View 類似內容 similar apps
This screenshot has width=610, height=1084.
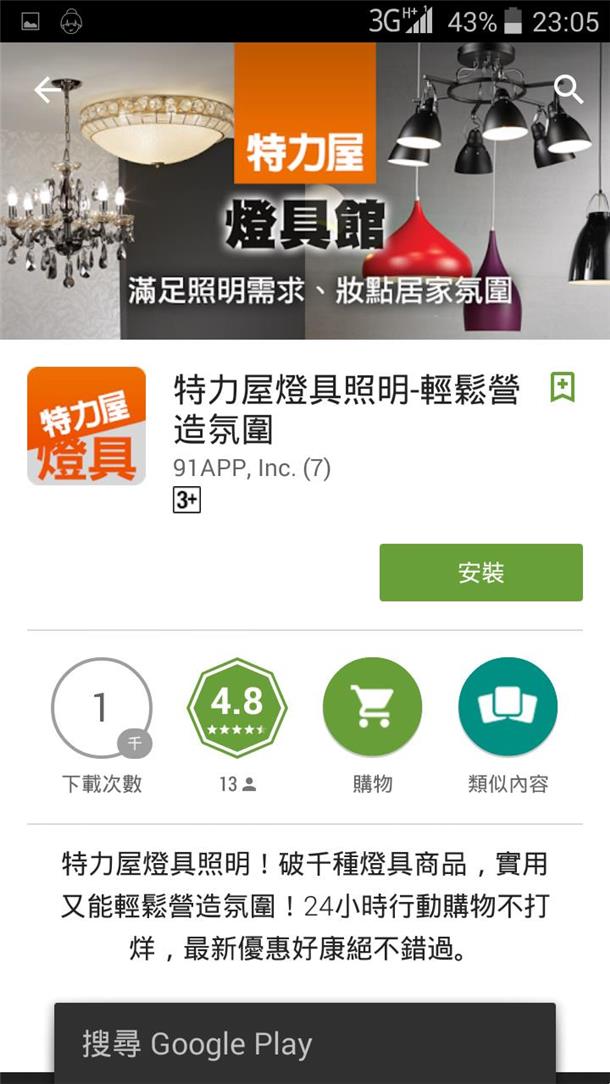click(x=508, y=708)
